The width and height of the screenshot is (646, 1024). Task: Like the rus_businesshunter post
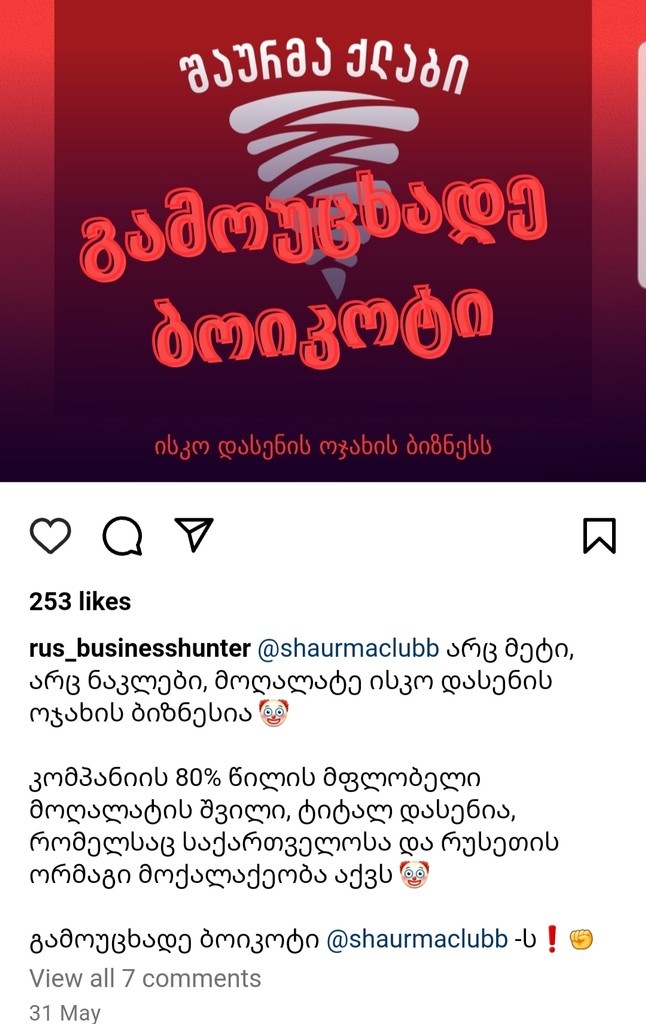point(50,536)
